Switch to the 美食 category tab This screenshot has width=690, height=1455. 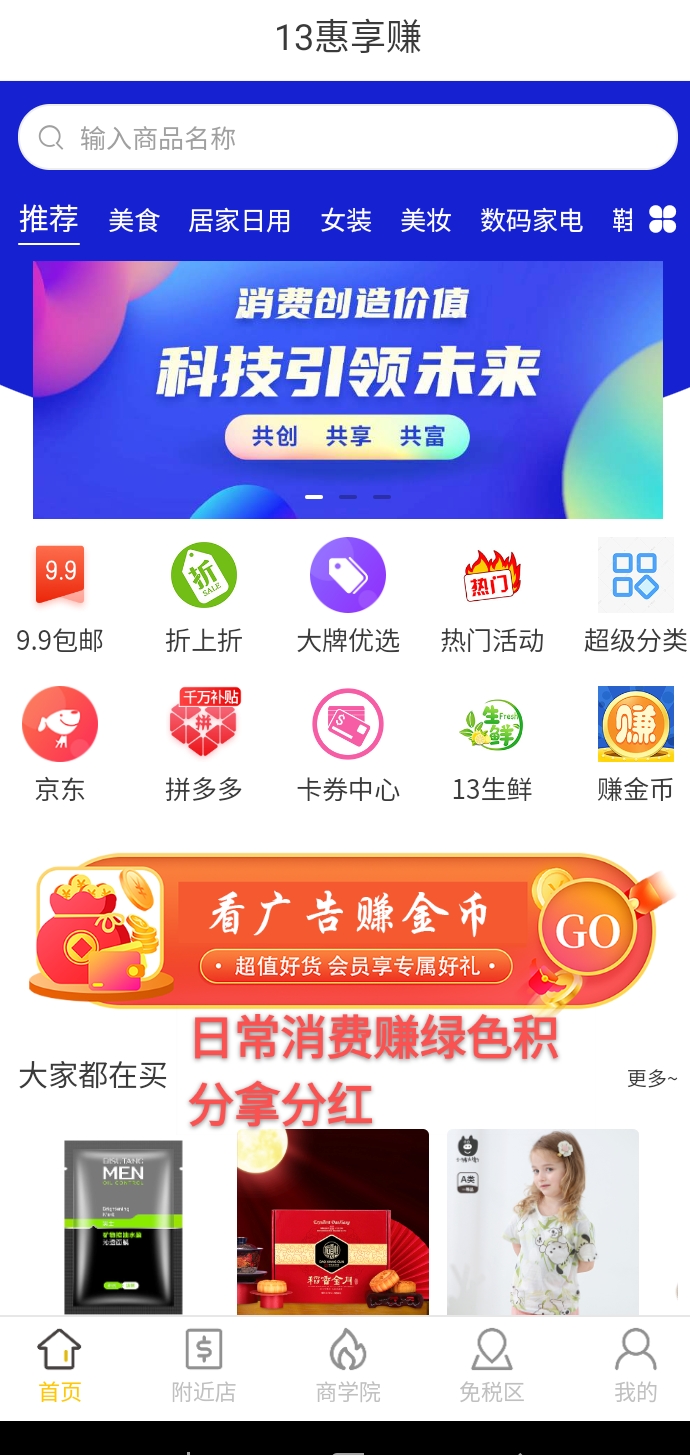(x=134, y=220)
